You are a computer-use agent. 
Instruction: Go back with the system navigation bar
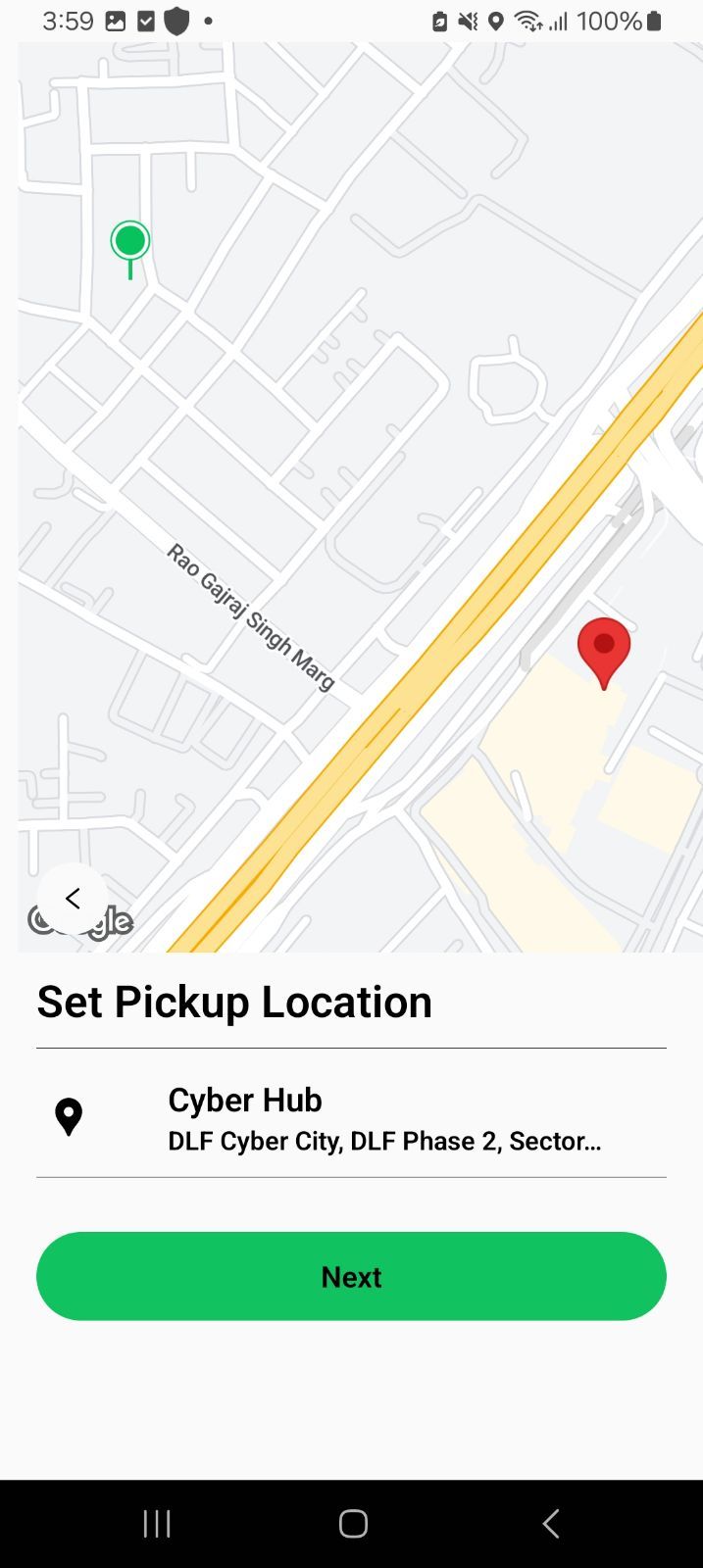[550, 1524]
